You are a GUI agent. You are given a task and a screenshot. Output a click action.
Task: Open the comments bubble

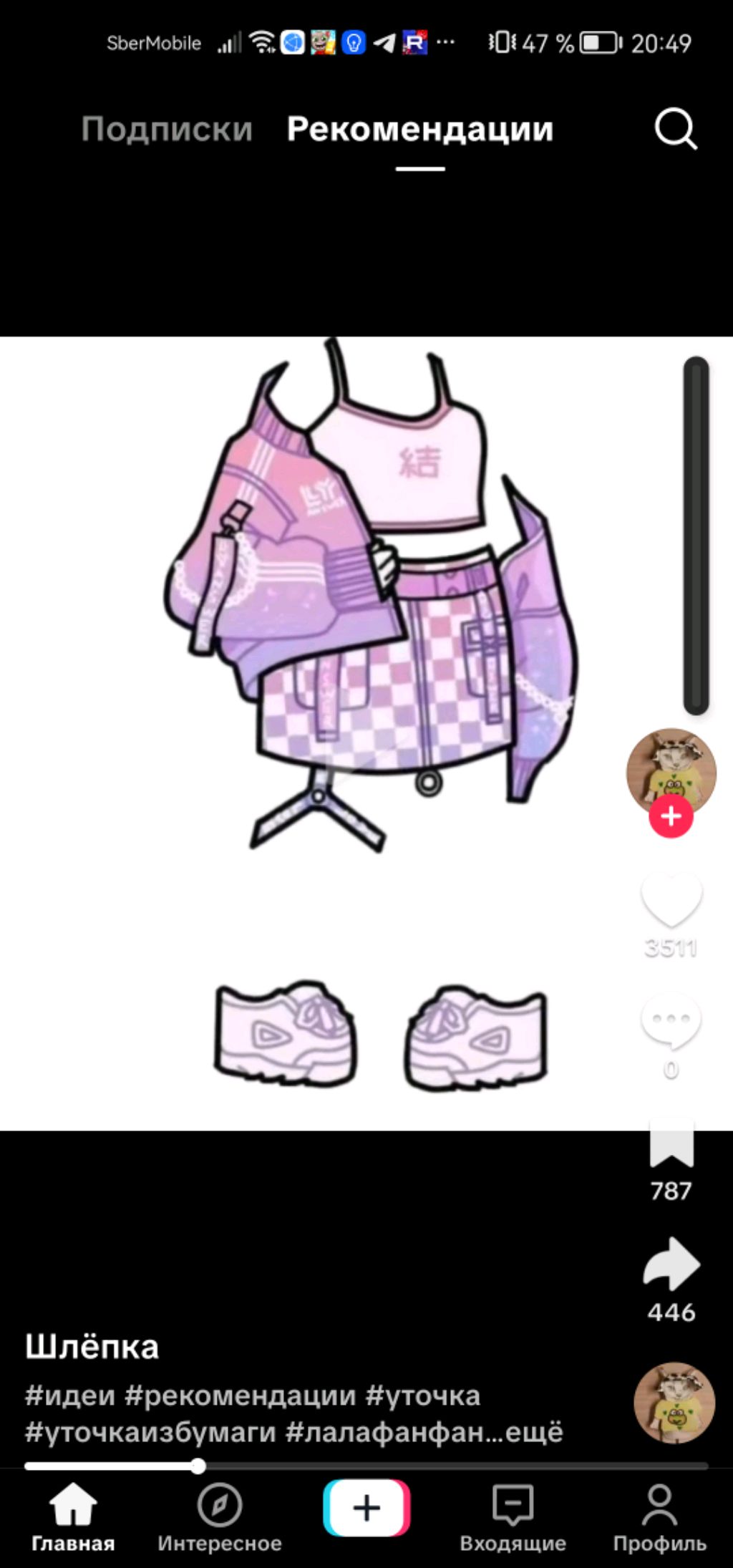pyautogui.click(x=671, y=1020)
